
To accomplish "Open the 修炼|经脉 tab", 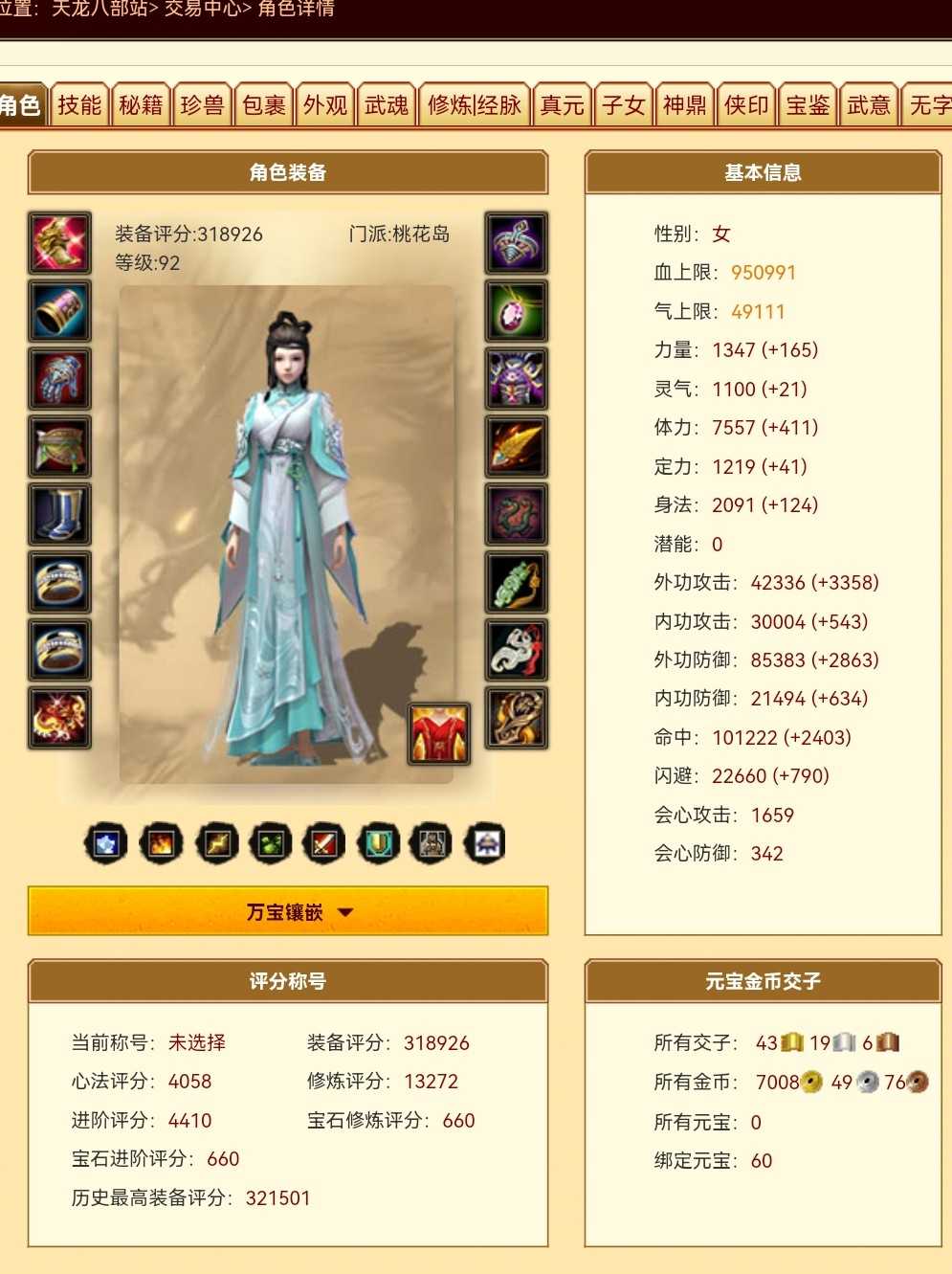I will pos(475,105).
